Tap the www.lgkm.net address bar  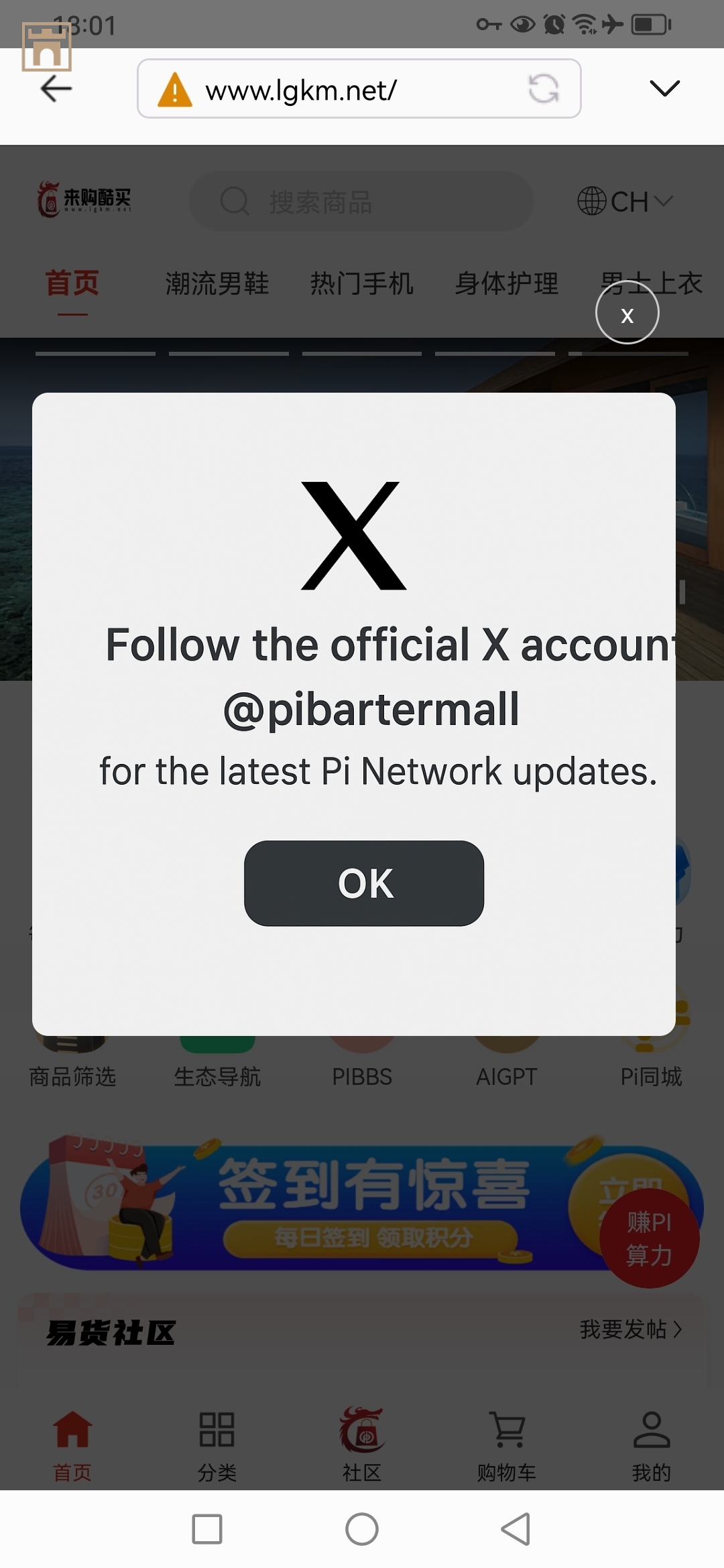coord(335,89)
